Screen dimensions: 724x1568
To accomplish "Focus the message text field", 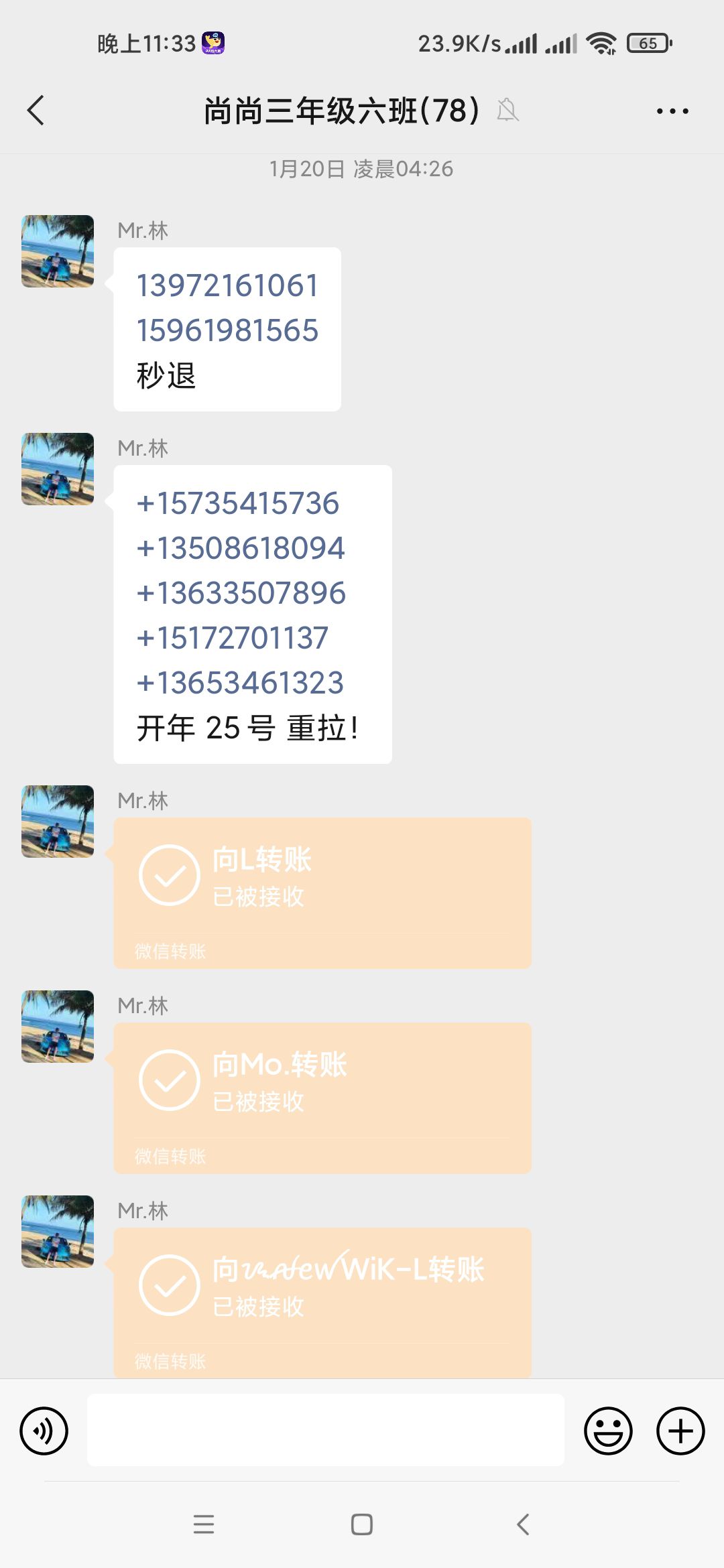I will point(325,1430).
